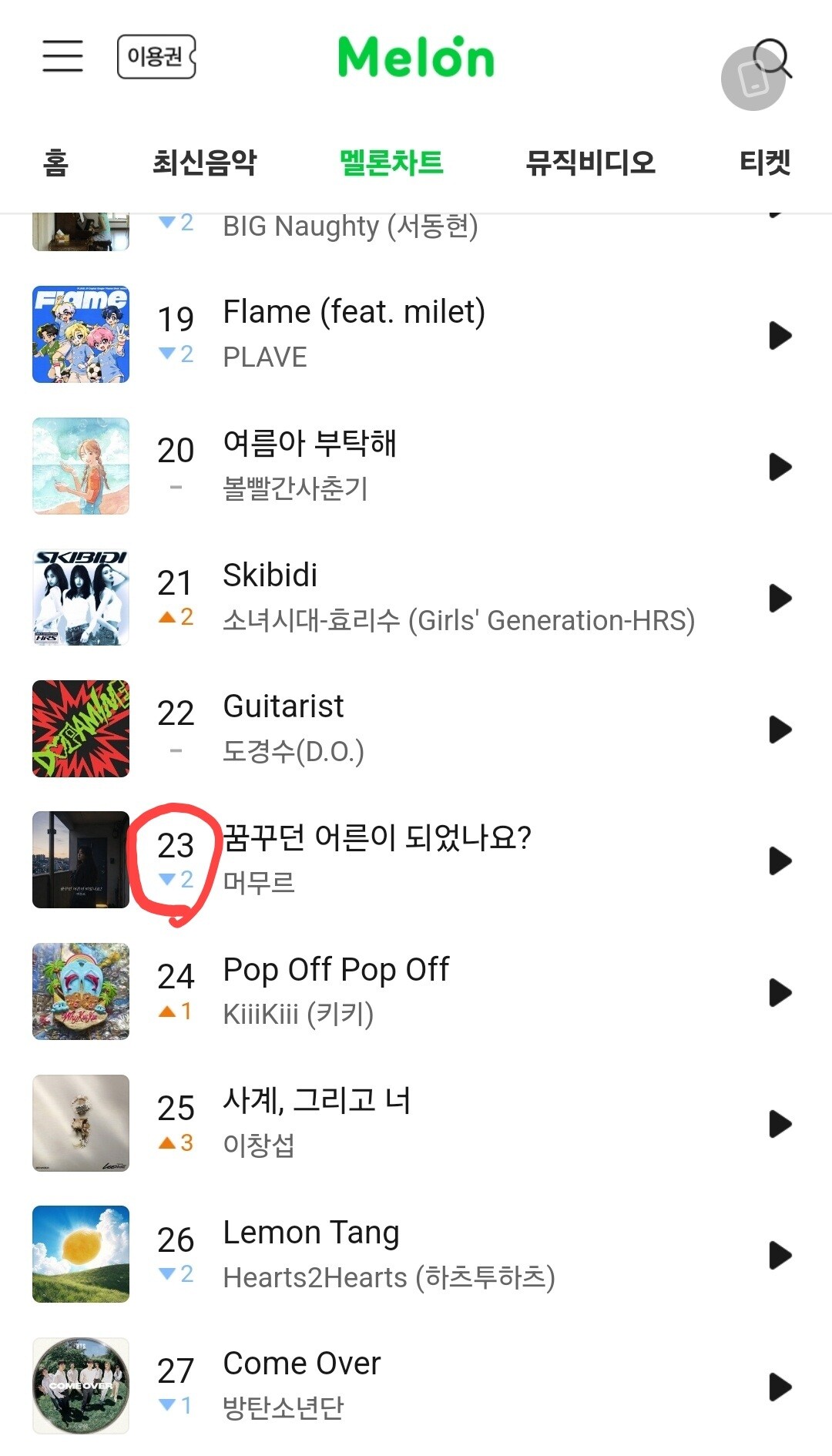This screenshot has height=1456, width=832.
Task: Tap the floating phone shortcut button
Action: 753,79
